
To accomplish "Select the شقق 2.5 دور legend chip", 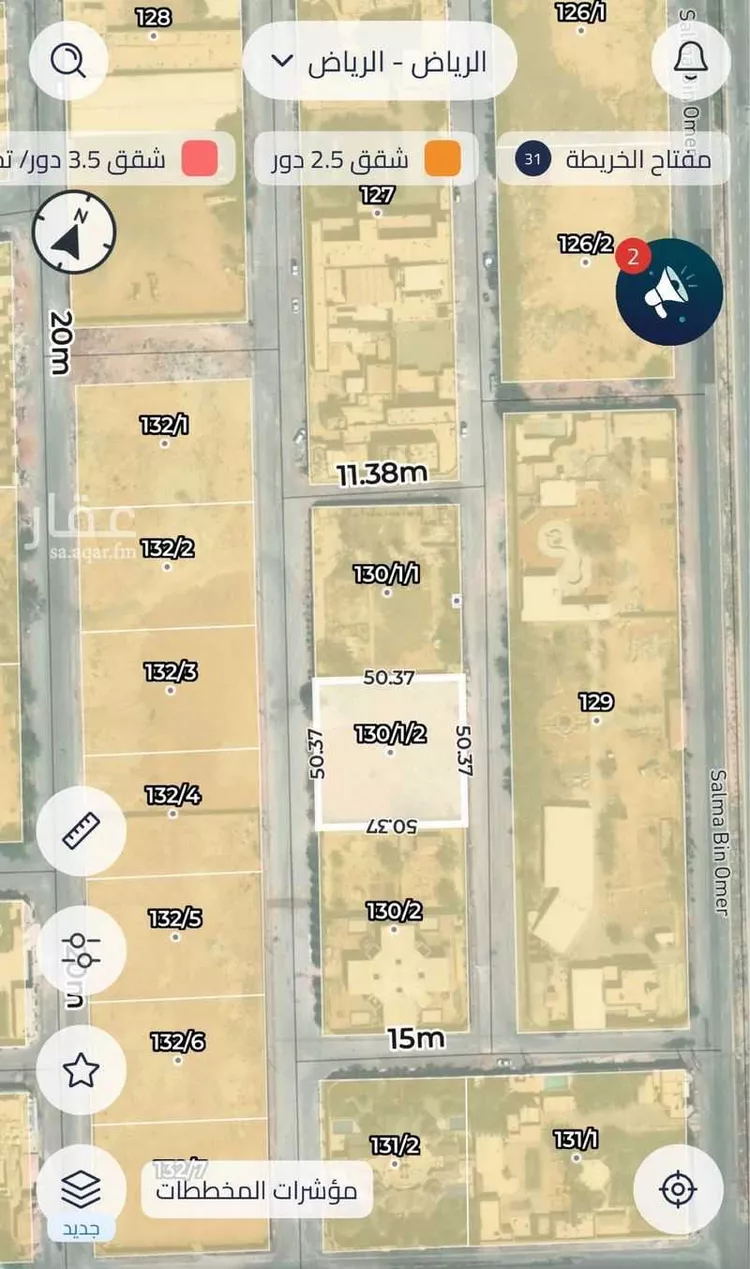I will tap(361, 160).
